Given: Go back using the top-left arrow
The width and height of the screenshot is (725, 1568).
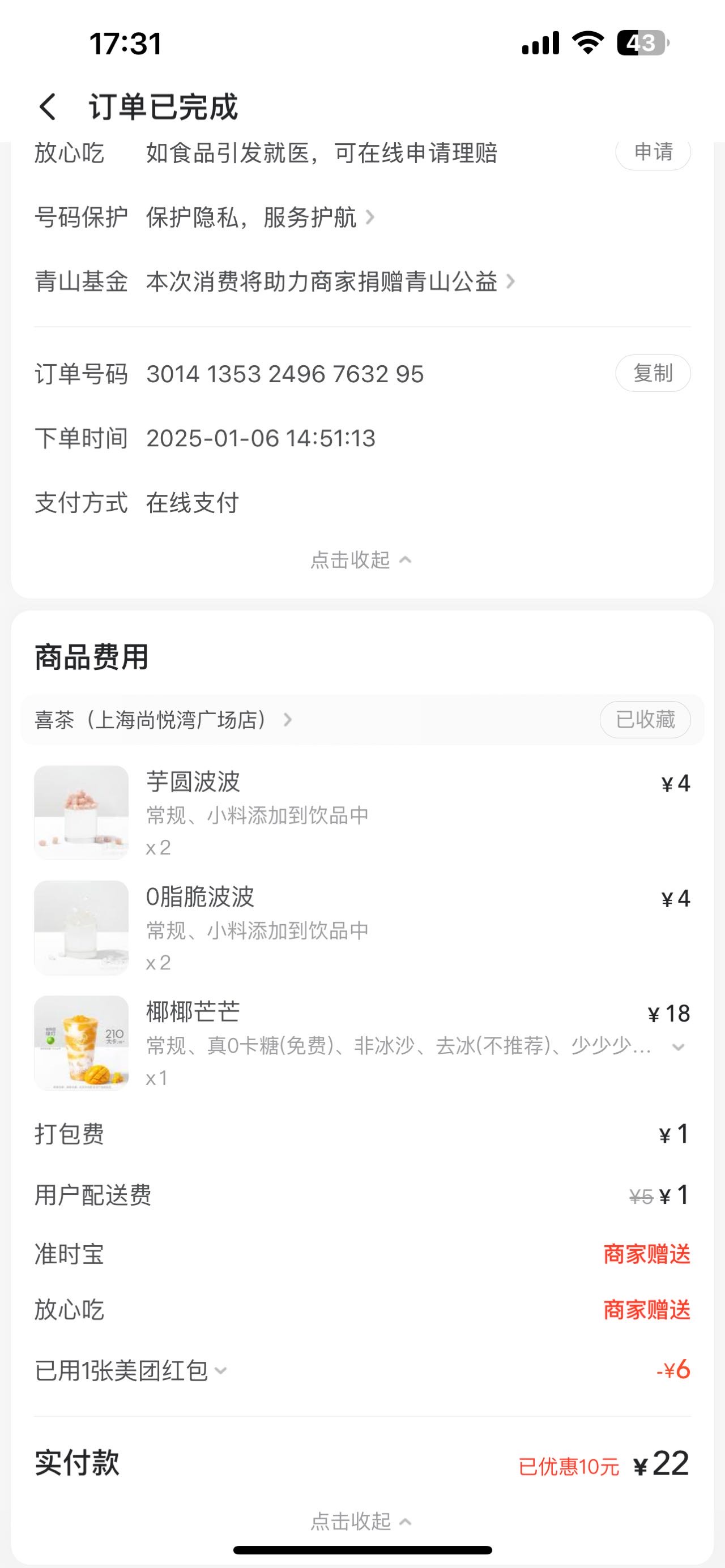Looking at the screenshot, I should 48,106.
